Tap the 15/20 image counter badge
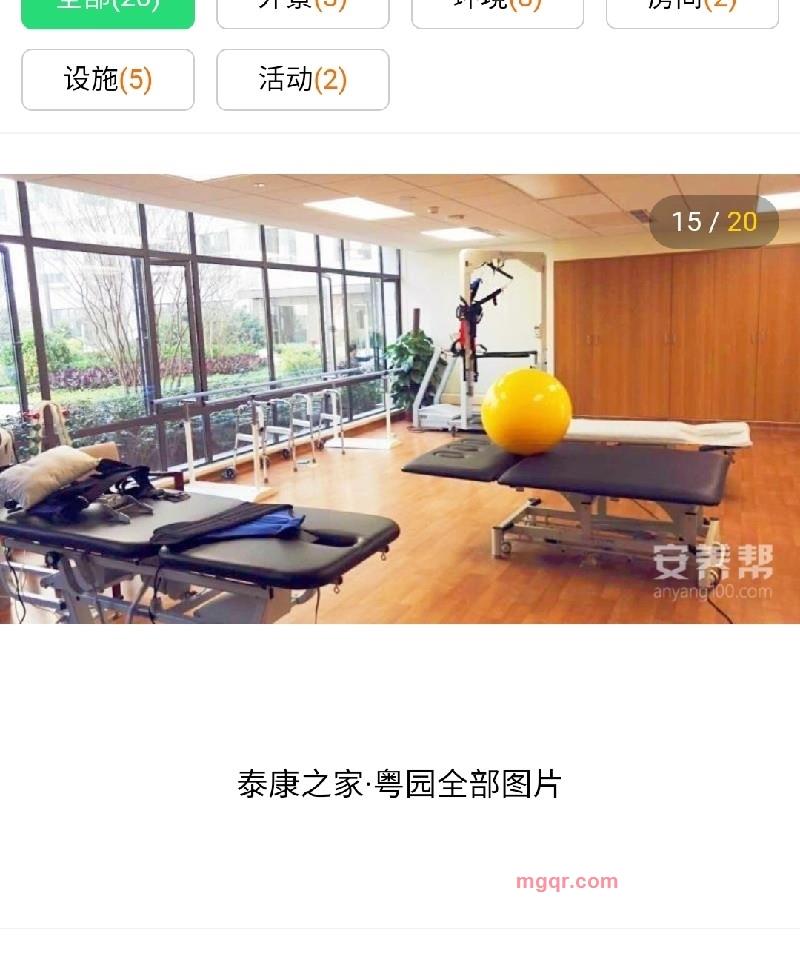Screen dimensions: 800x973 pos(714,222)
